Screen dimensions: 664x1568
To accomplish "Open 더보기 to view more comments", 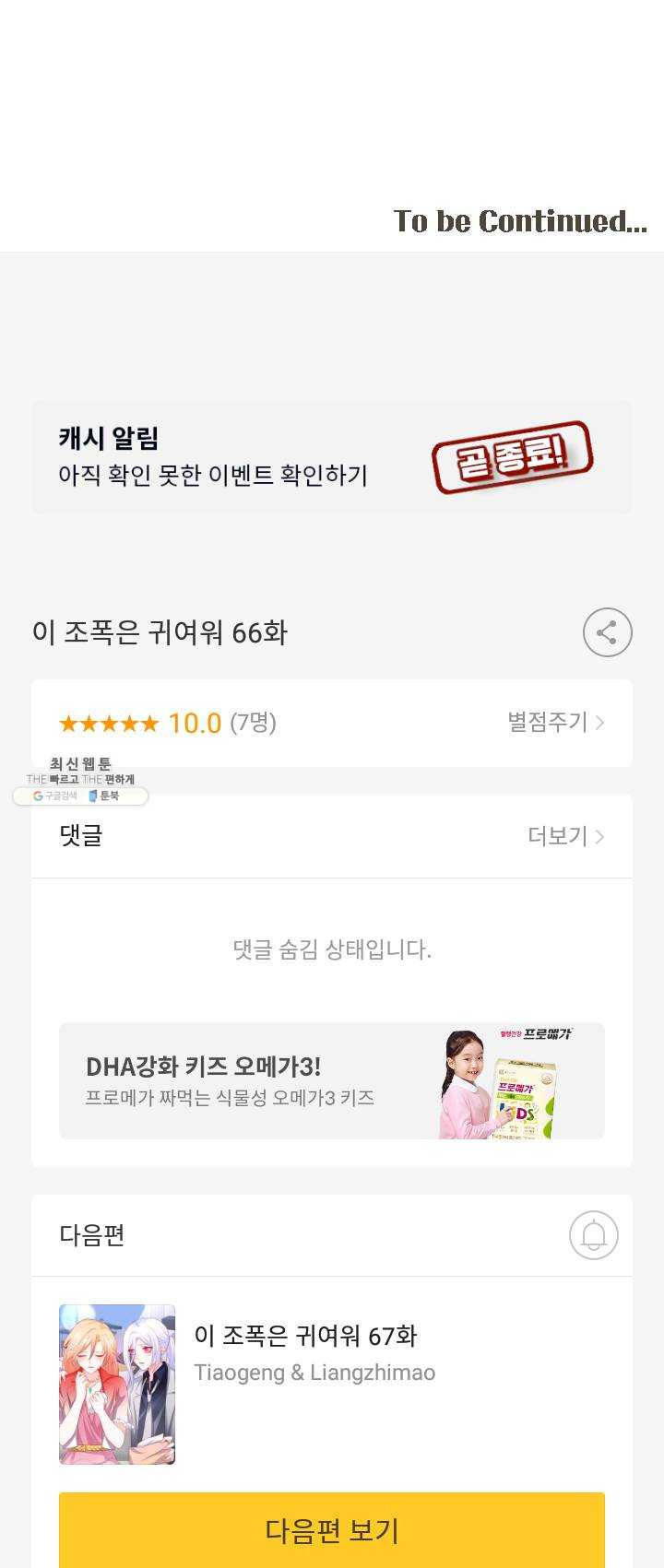I will 565,836.
